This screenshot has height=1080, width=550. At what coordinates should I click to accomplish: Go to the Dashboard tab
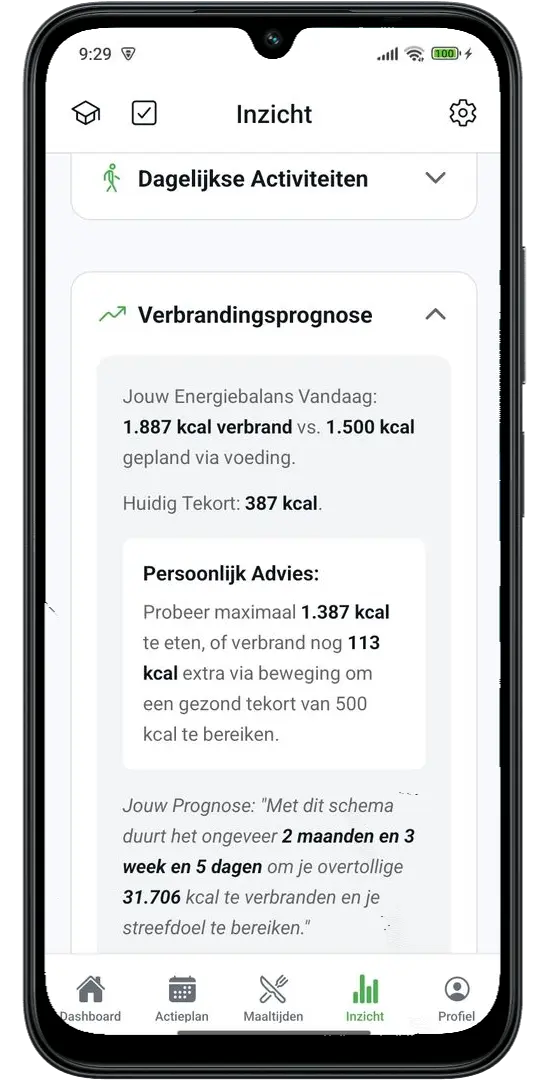tap(90, 999)
